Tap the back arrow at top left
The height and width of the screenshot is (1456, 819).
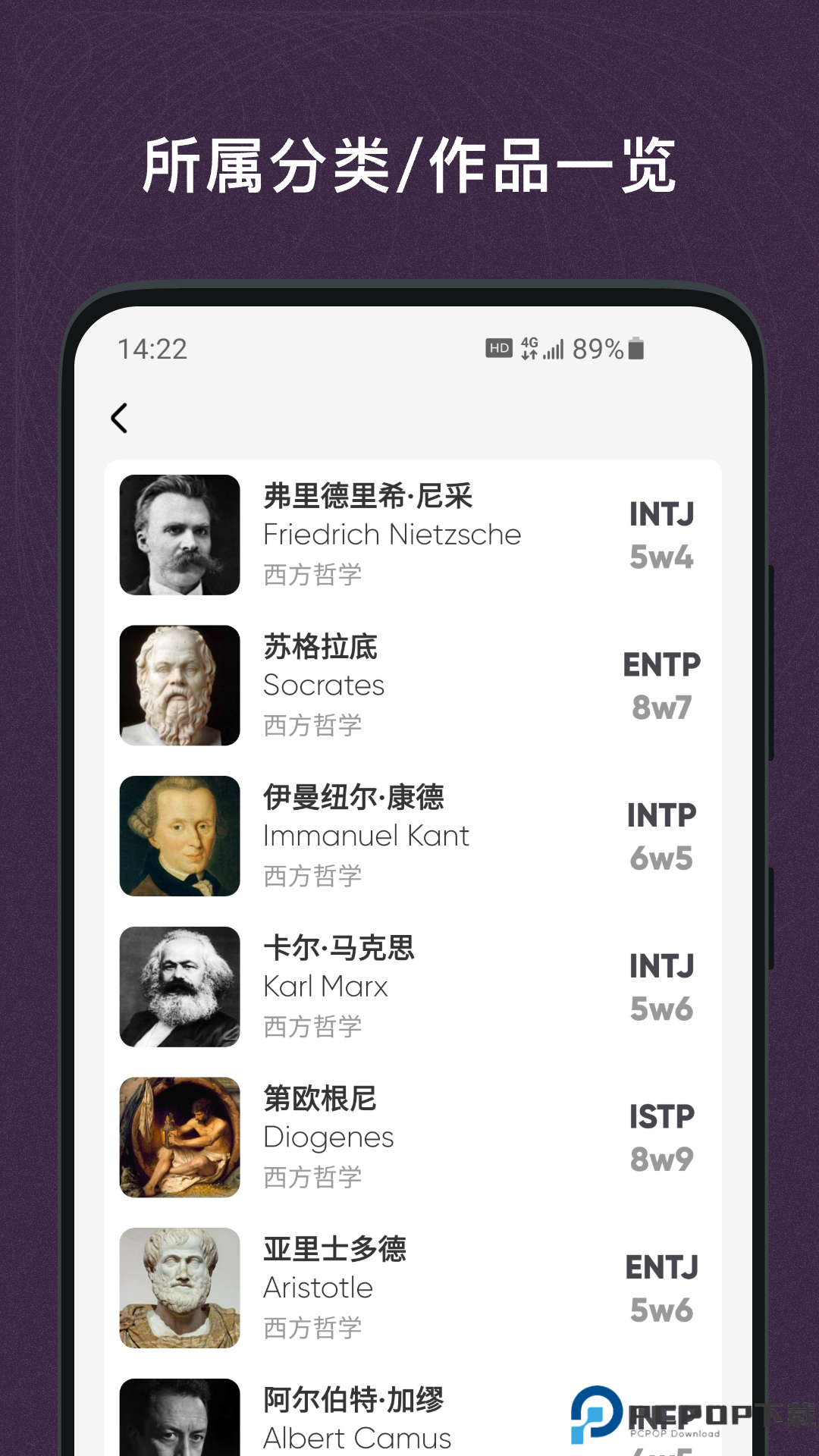[x=119, y=418]
